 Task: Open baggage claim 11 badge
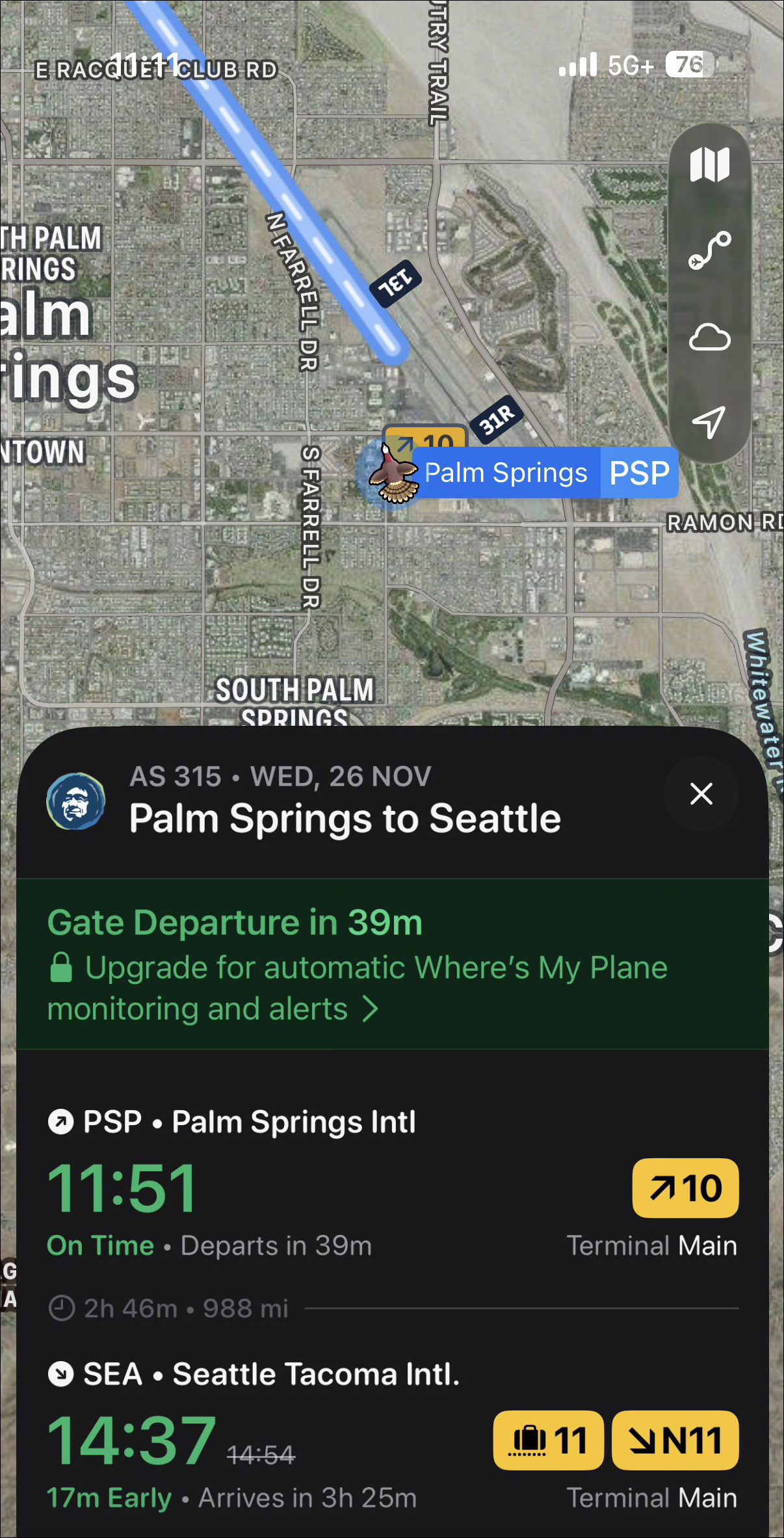(548, 1440)
